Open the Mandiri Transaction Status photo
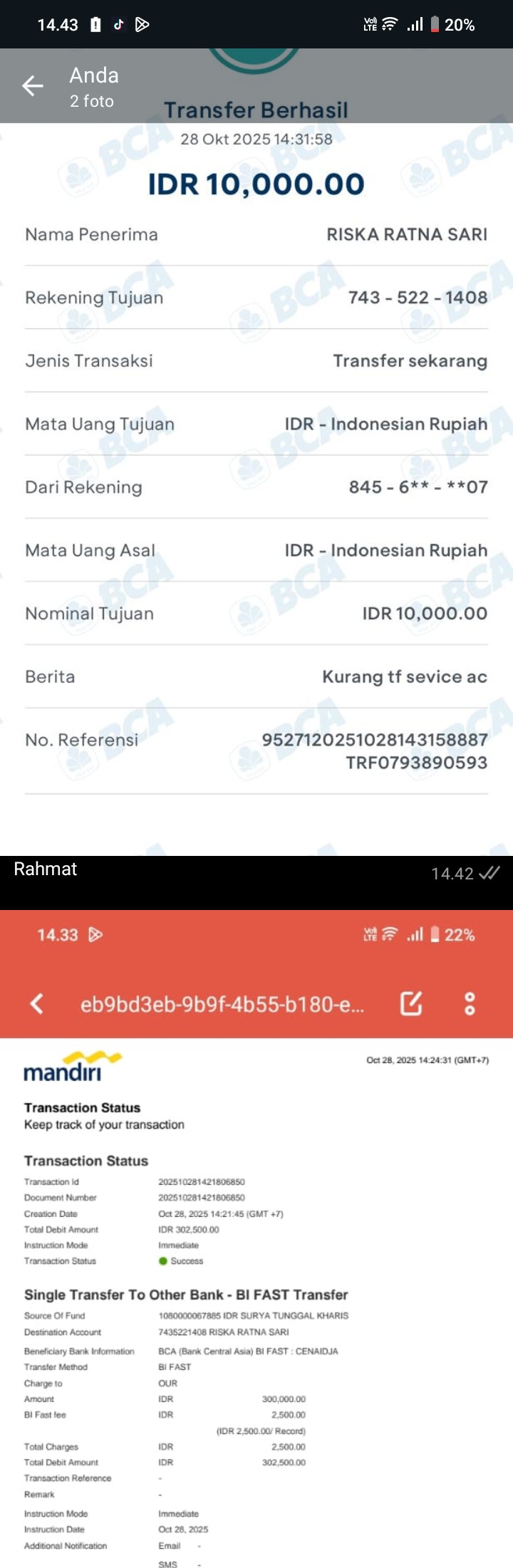Screen dimensions: 513x1568 pos(256,1282)
